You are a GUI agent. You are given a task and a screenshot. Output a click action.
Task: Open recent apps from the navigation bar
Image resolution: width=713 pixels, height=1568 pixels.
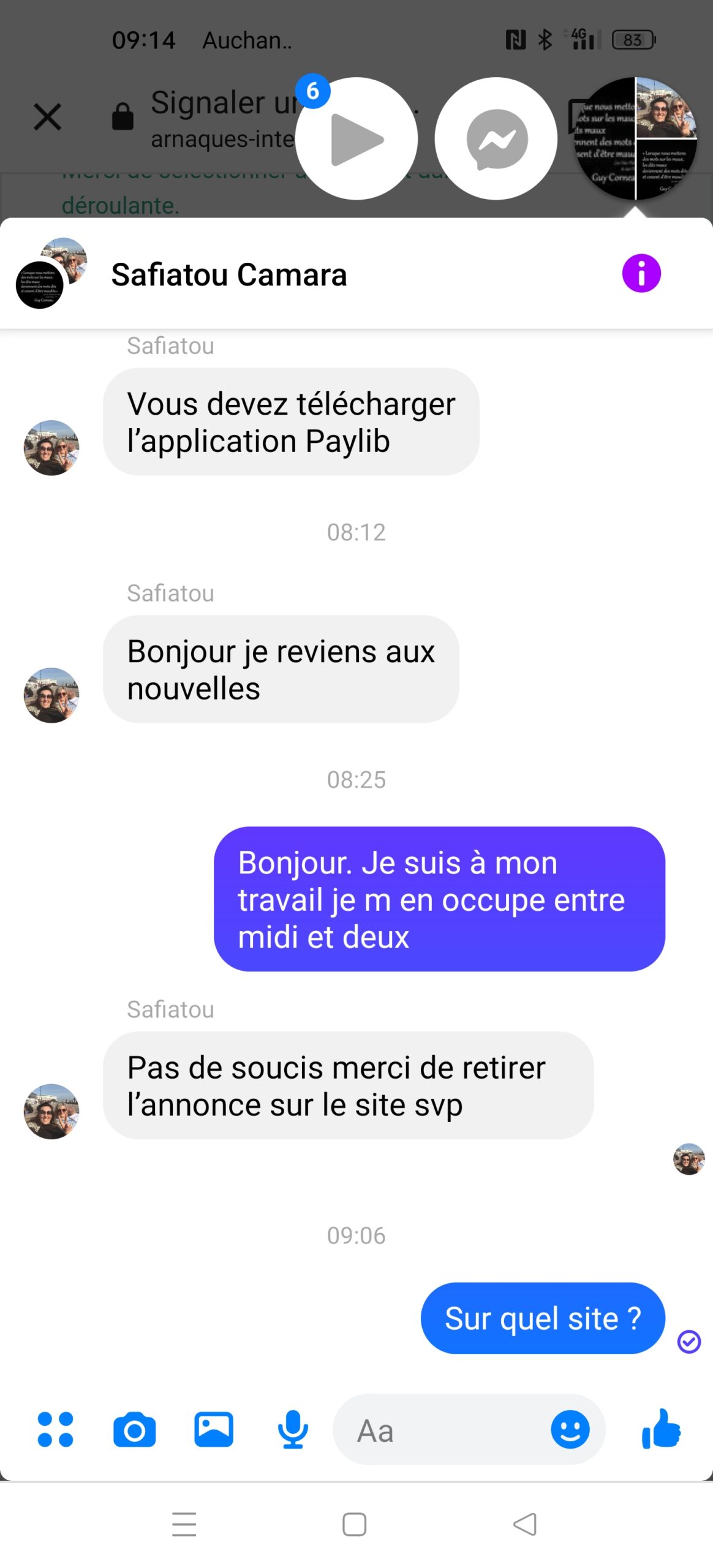pos(184,1524)
